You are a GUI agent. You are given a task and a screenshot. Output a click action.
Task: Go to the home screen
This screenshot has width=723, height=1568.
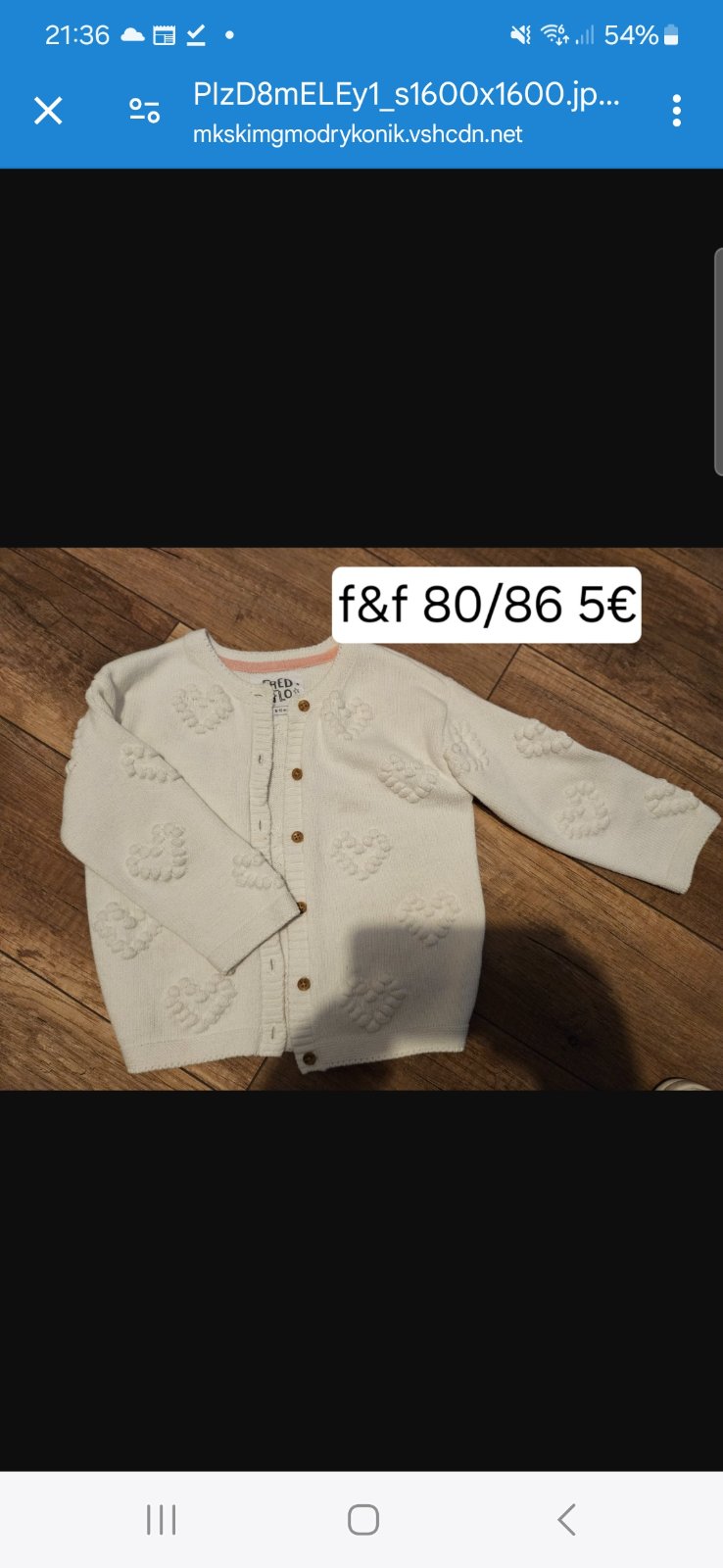point(362,1519)
